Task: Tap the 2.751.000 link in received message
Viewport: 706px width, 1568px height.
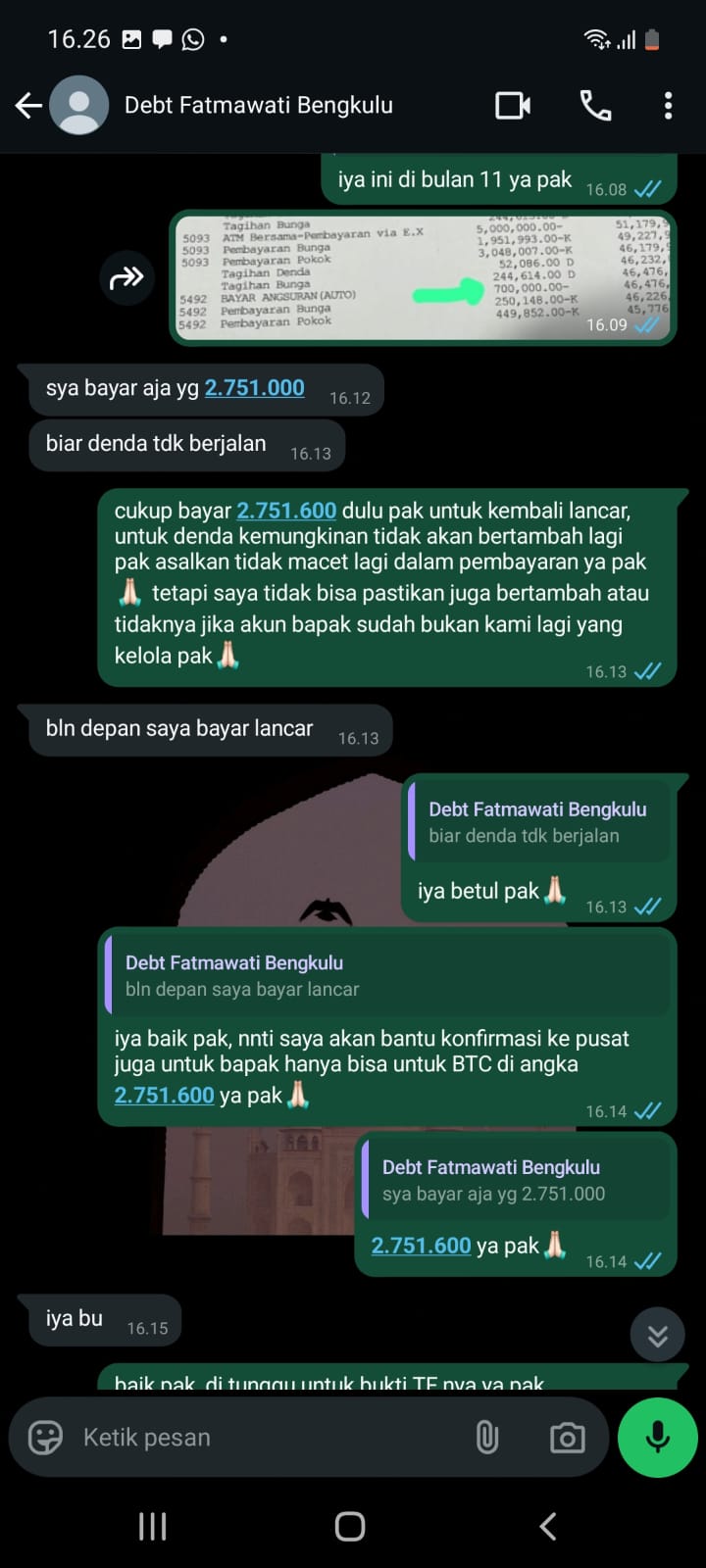Action: point(254,388)
